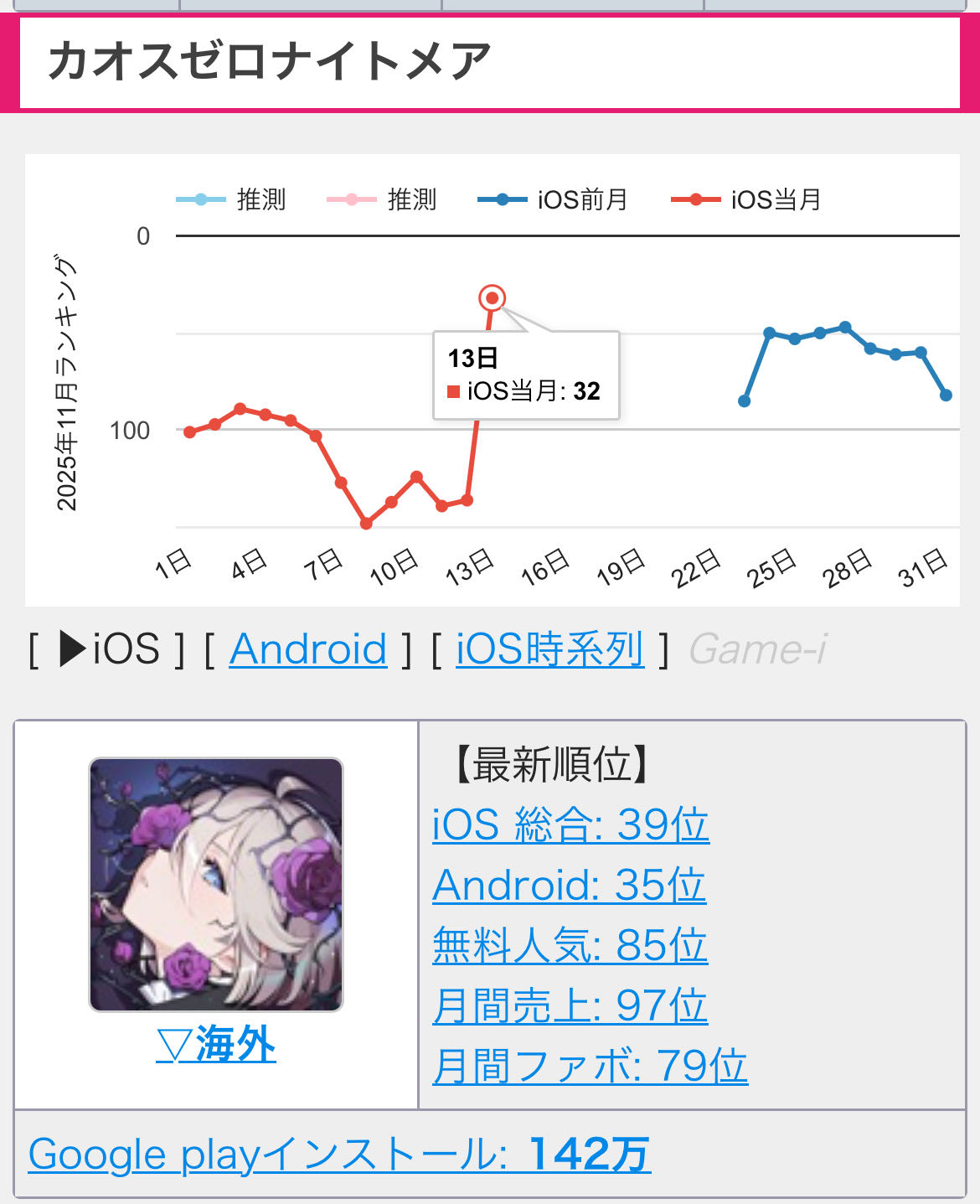Tap the カオスゼロナイトメア game icon

[216, 885]
